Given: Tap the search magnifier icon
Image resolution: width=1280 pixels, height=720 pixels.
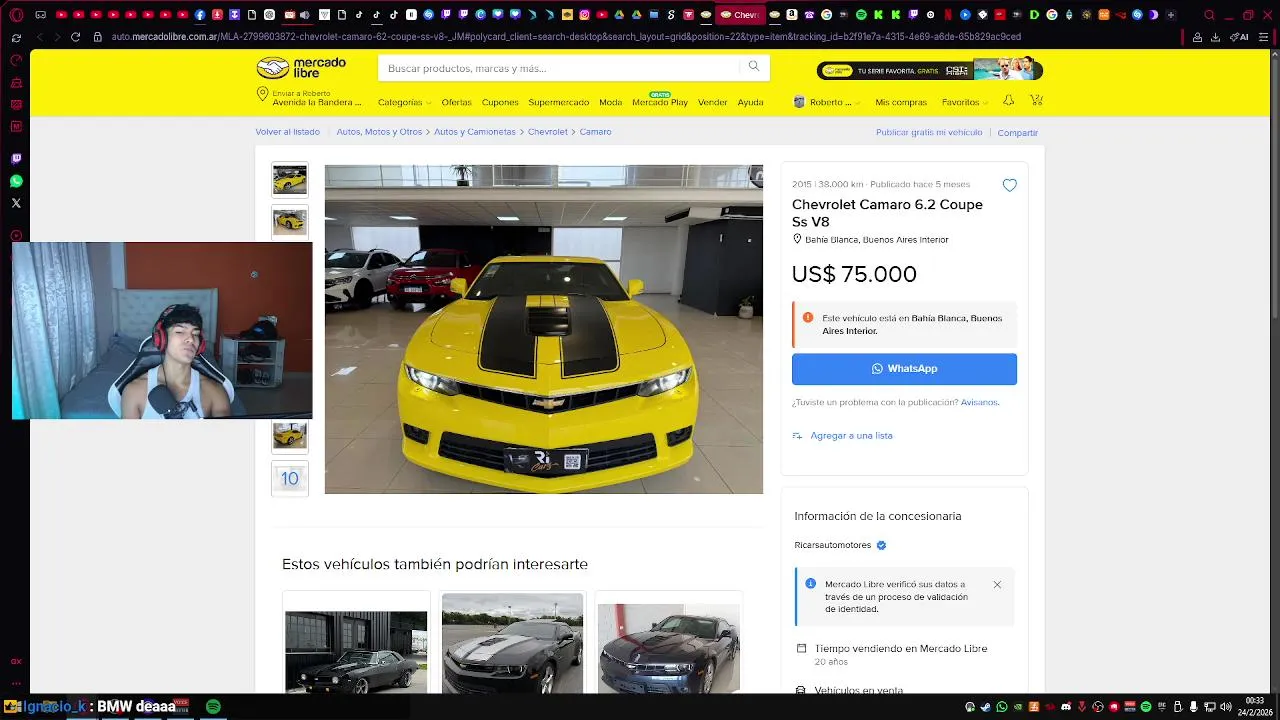Looking at the screenshot, I should tap(754, 67).
